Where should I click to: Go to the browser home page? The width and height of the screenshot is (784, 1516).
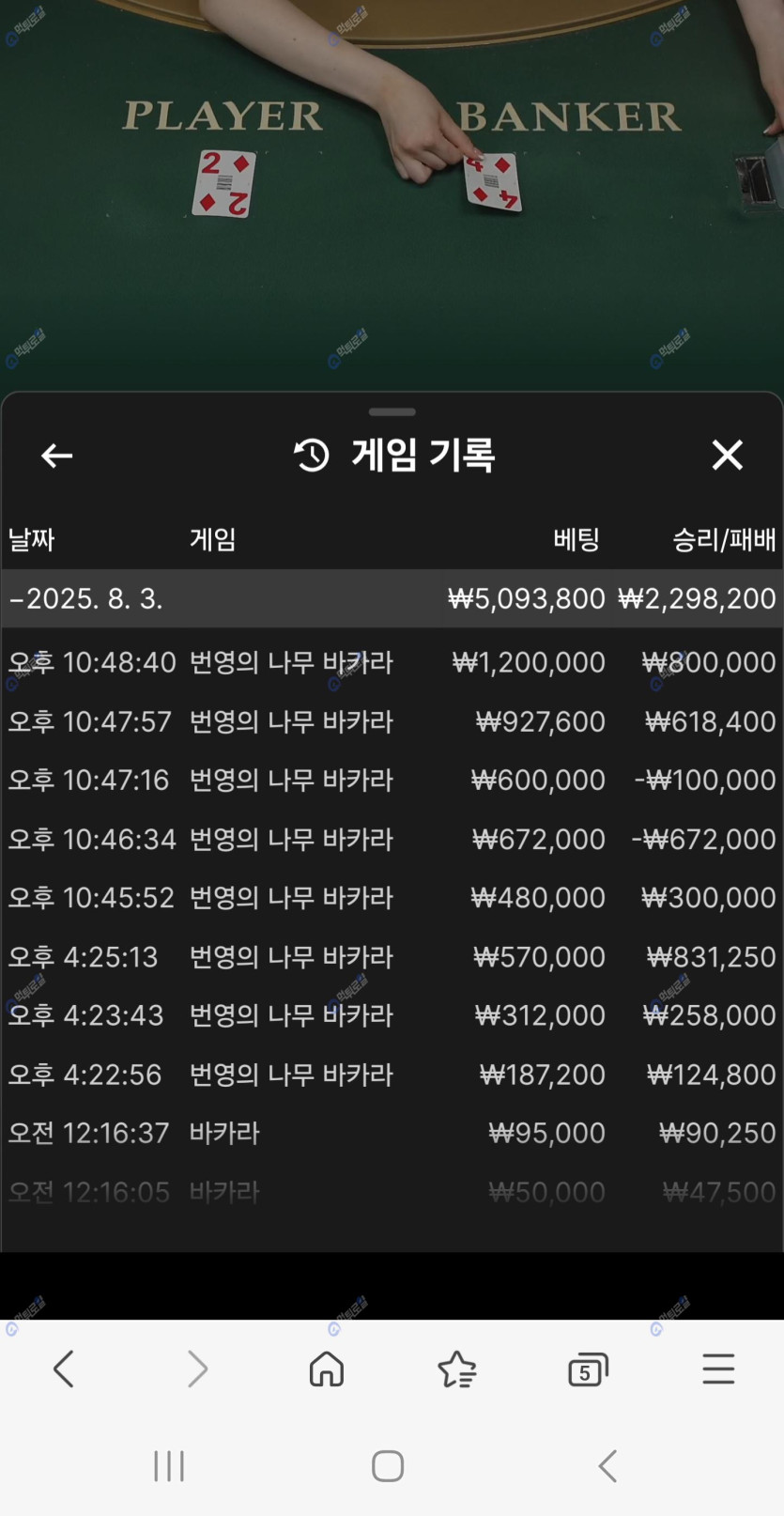click(x=327, y=1369)
